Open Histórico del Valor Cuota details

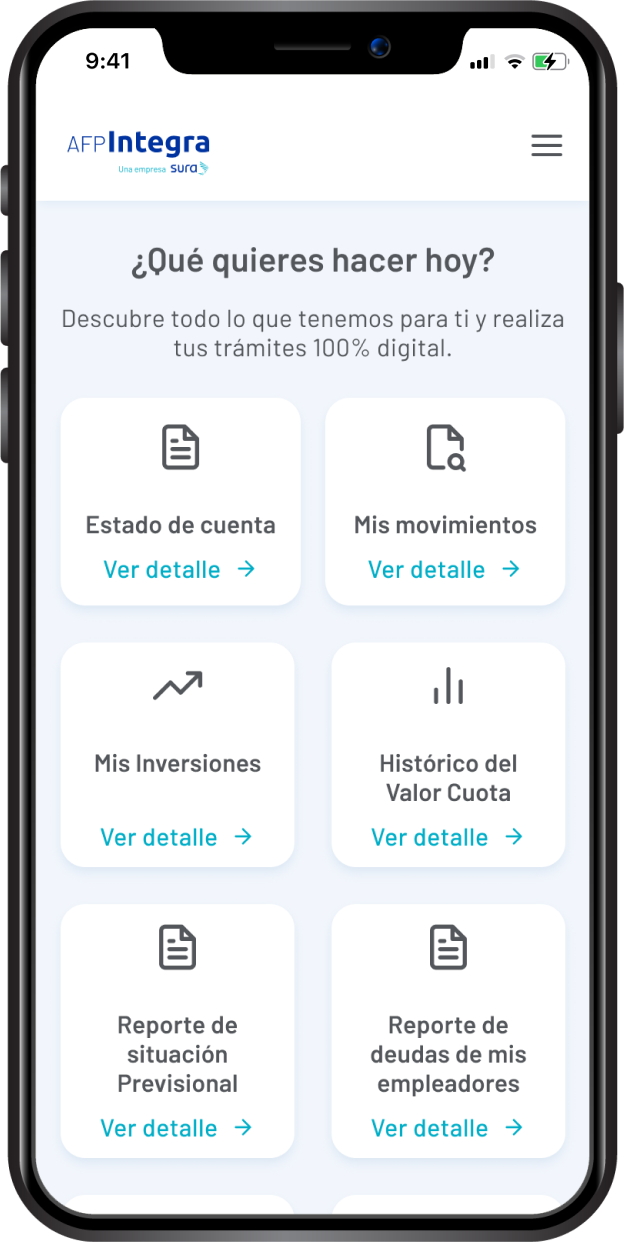coord(447,837)
